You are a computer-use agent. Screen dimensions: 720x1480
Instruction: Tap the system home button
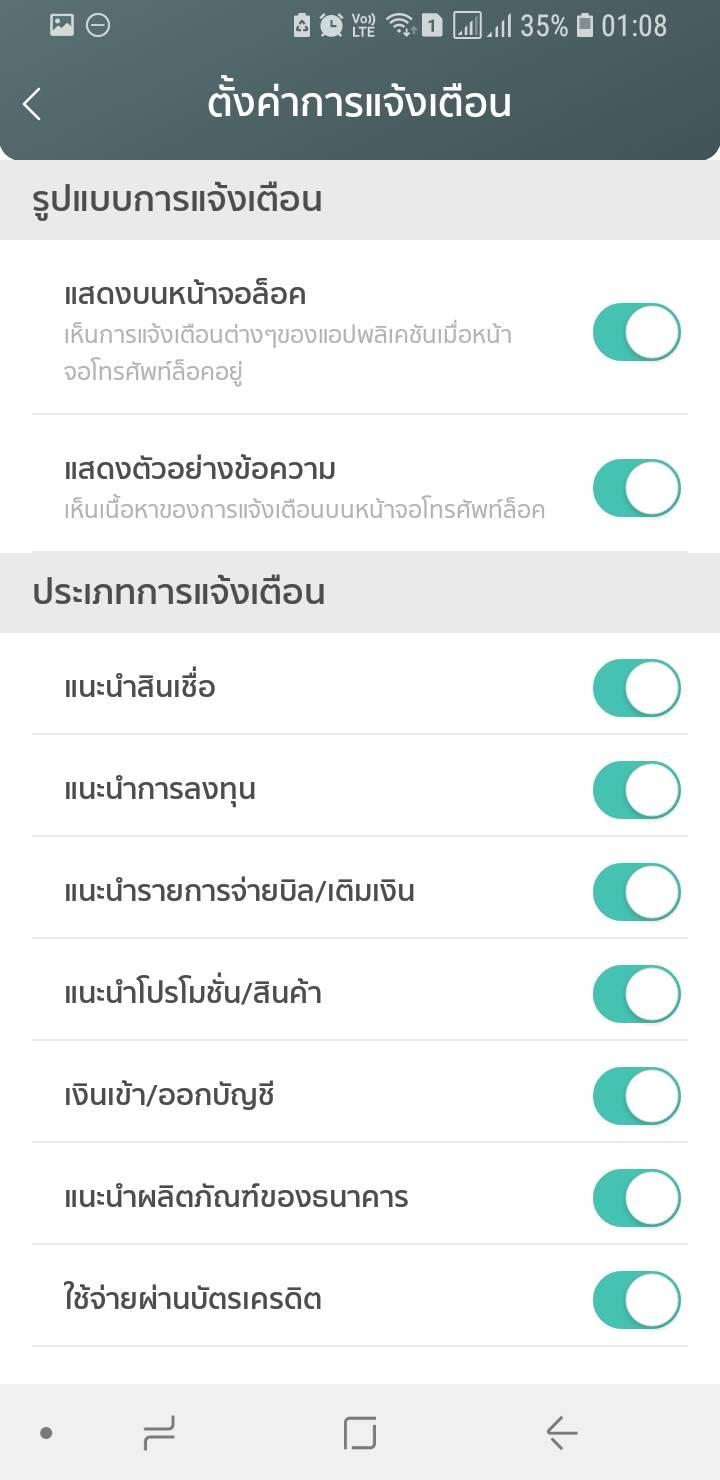tap(360, 1433)
